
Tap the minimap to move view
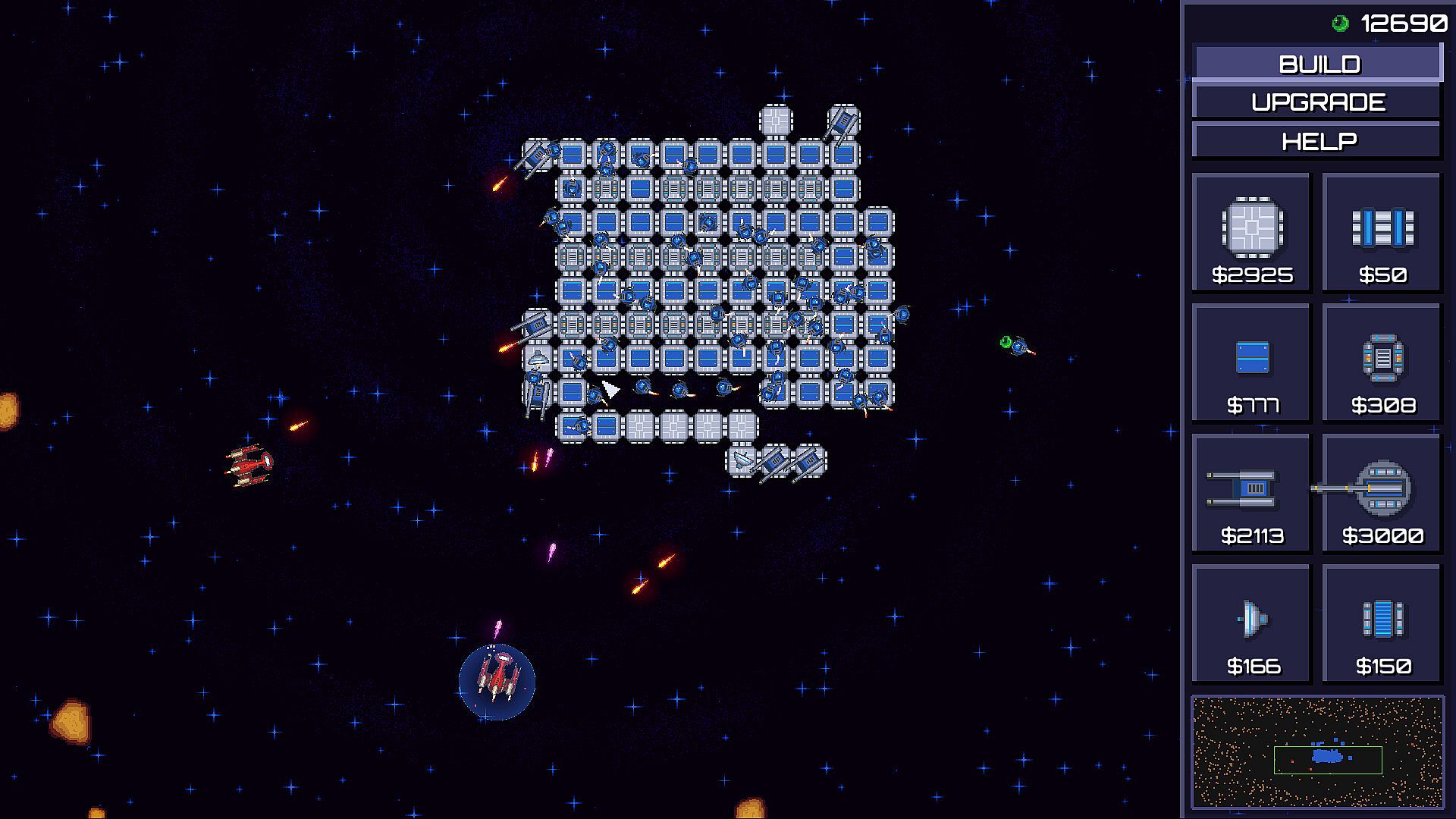[x=1318, y=752]
